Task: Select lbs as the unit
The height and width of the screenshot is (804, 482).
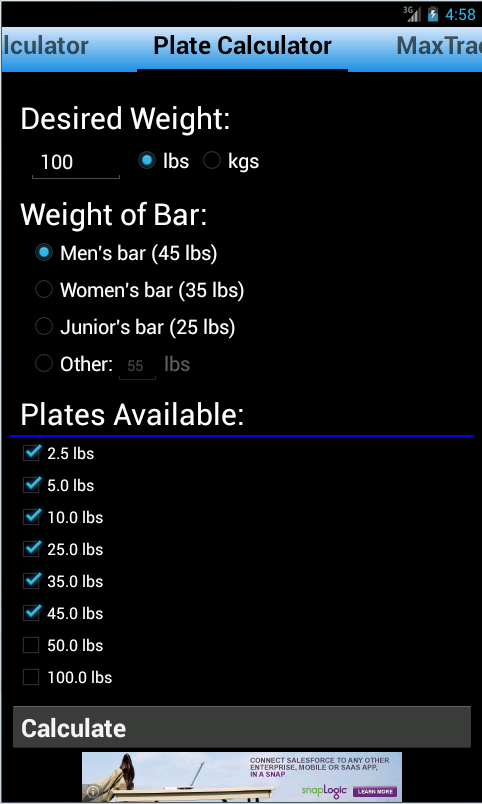Action: pos(164,161)
